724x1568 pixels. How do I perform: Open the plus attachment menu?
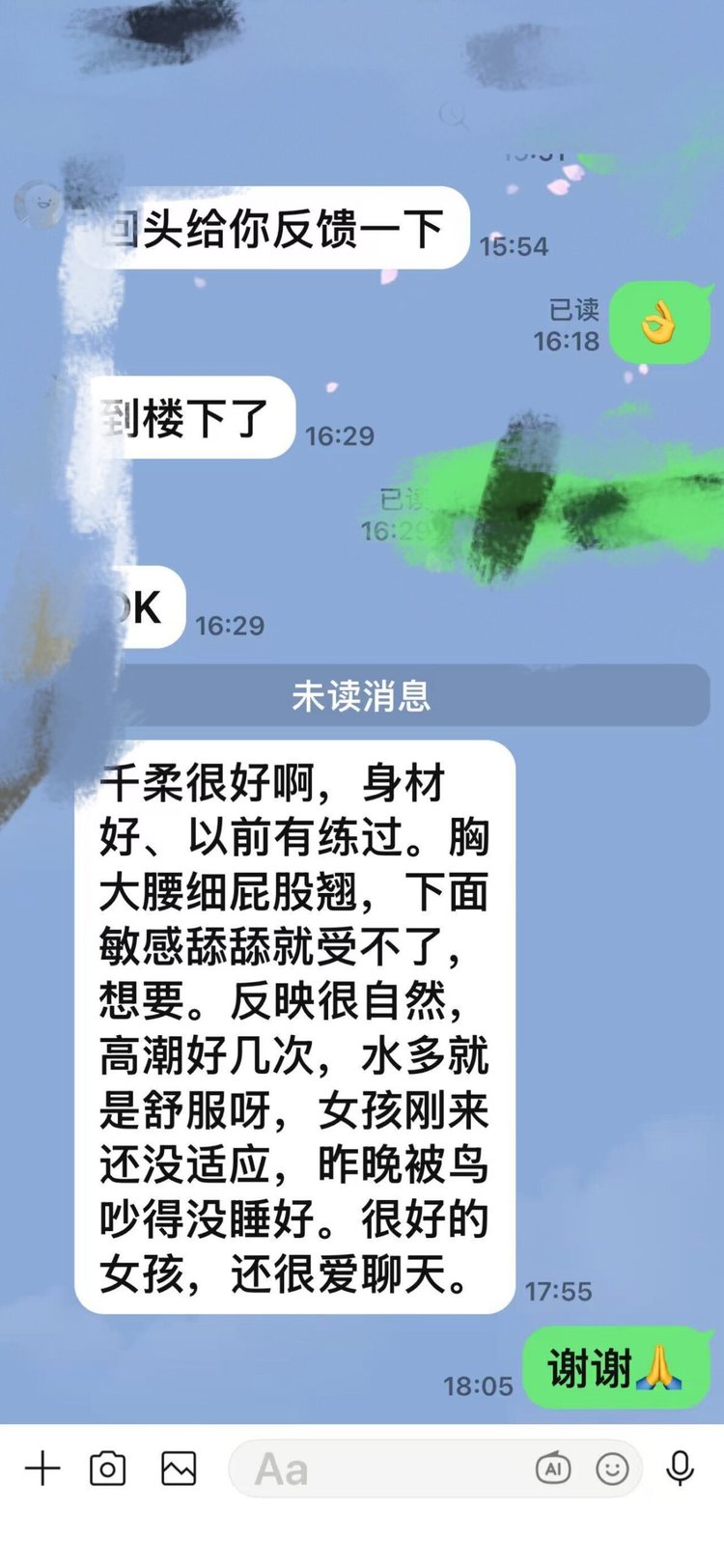click(42, 1469)
